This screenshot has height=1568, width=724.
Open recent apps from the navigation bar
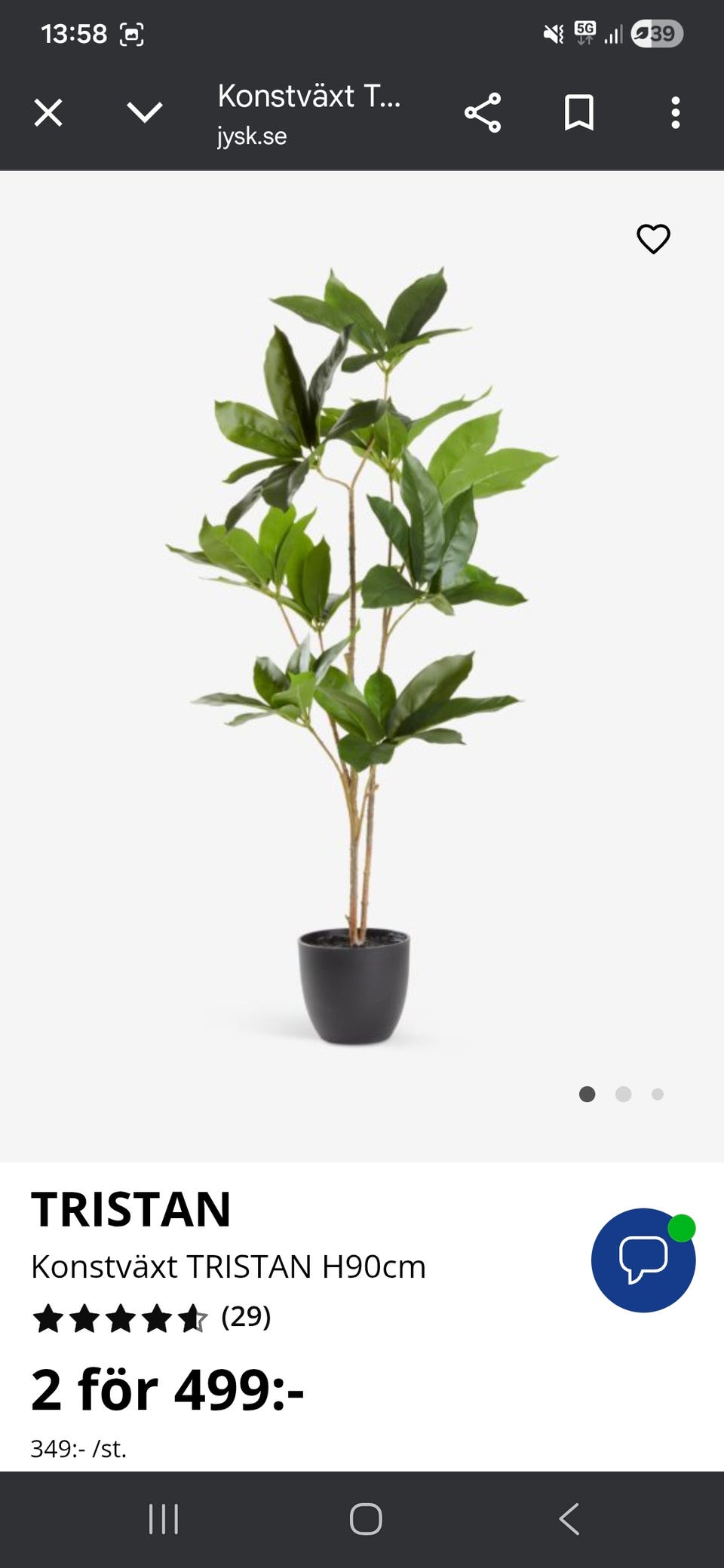(164, 1519)
